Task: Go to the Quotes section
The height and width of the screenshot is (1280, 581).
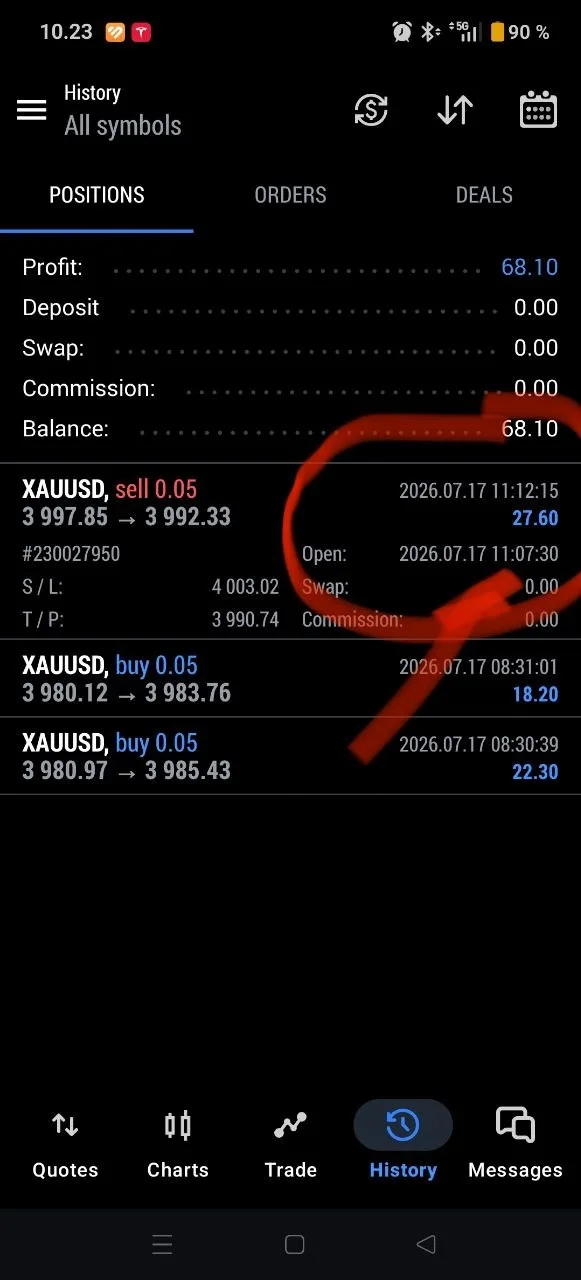Action: click(x=65, y=1144)
